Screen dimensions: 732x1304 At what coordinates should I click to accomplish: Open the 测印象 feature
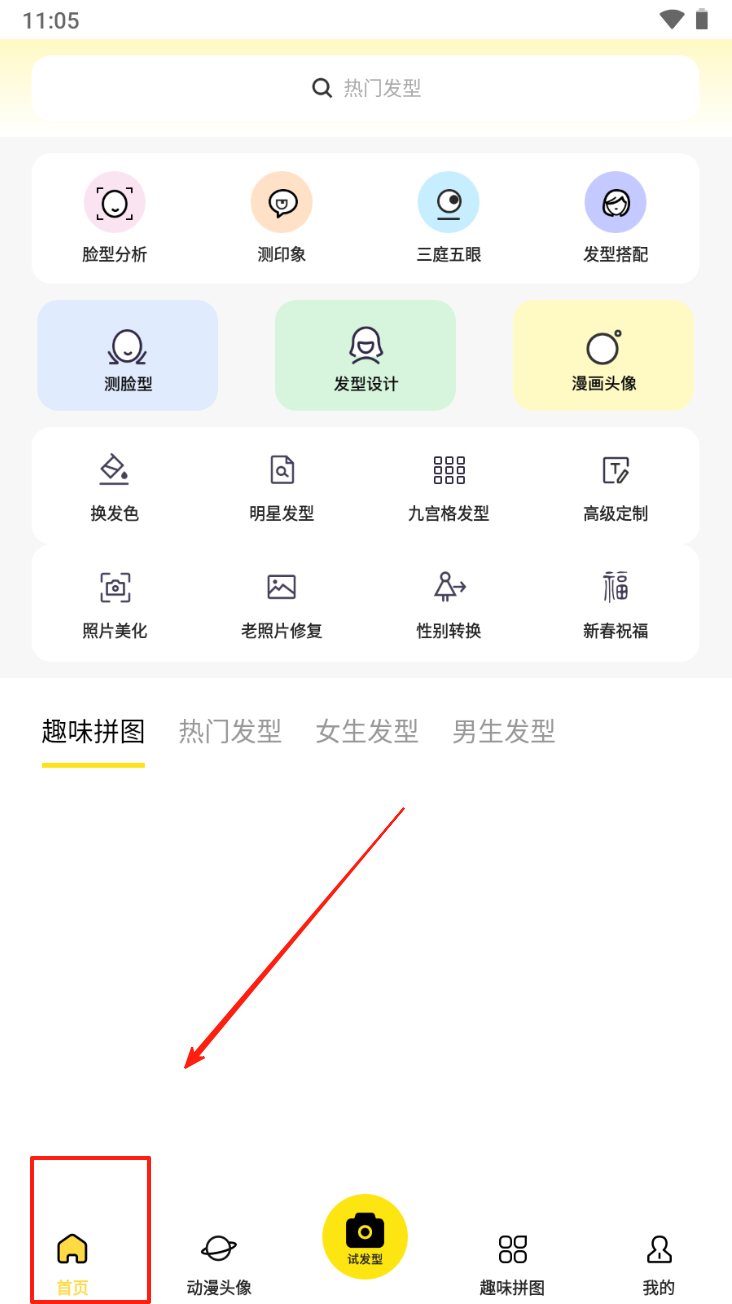pos(282,218)
